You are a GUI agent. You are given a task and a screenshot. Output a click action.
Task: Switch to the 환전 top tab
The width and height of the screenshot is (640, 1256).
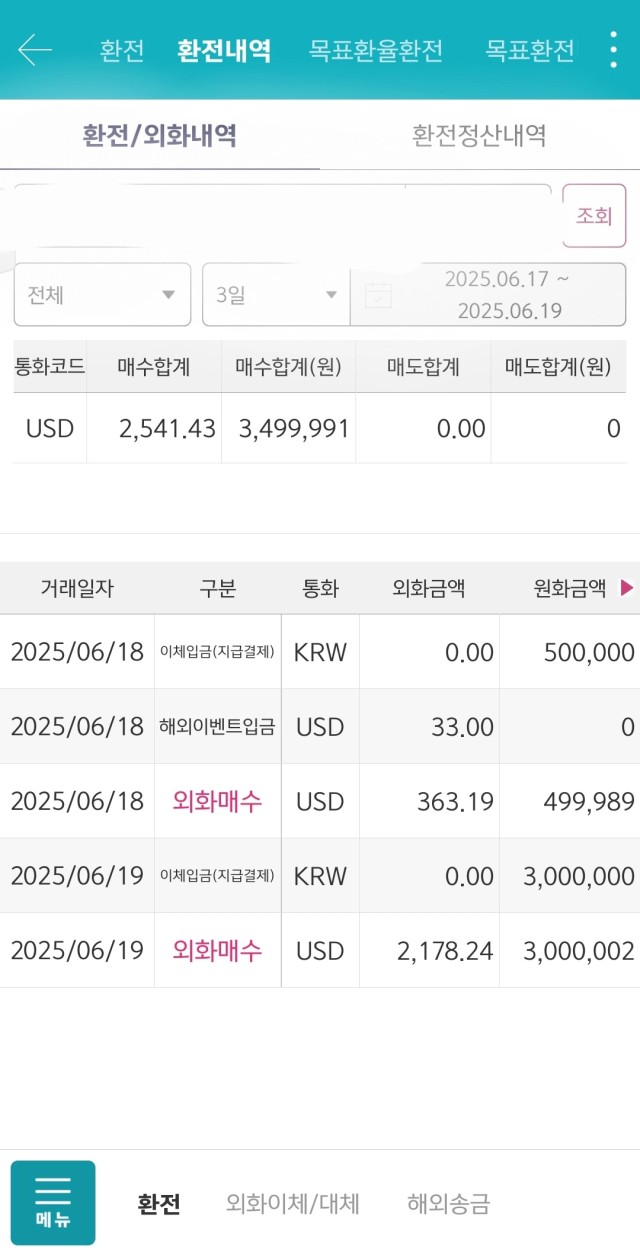coord(122,50)
